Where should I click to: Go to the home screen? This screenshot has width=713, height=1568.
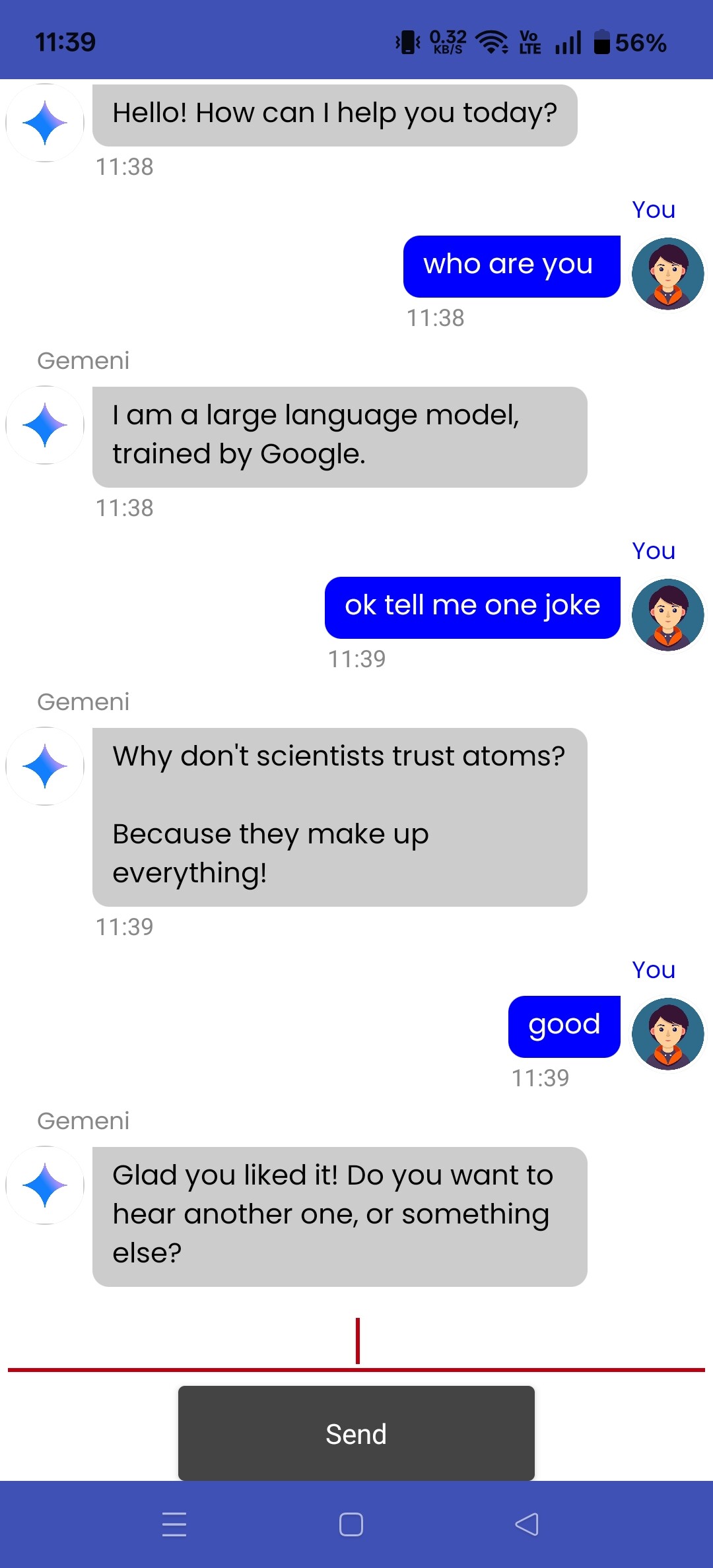351,1524
